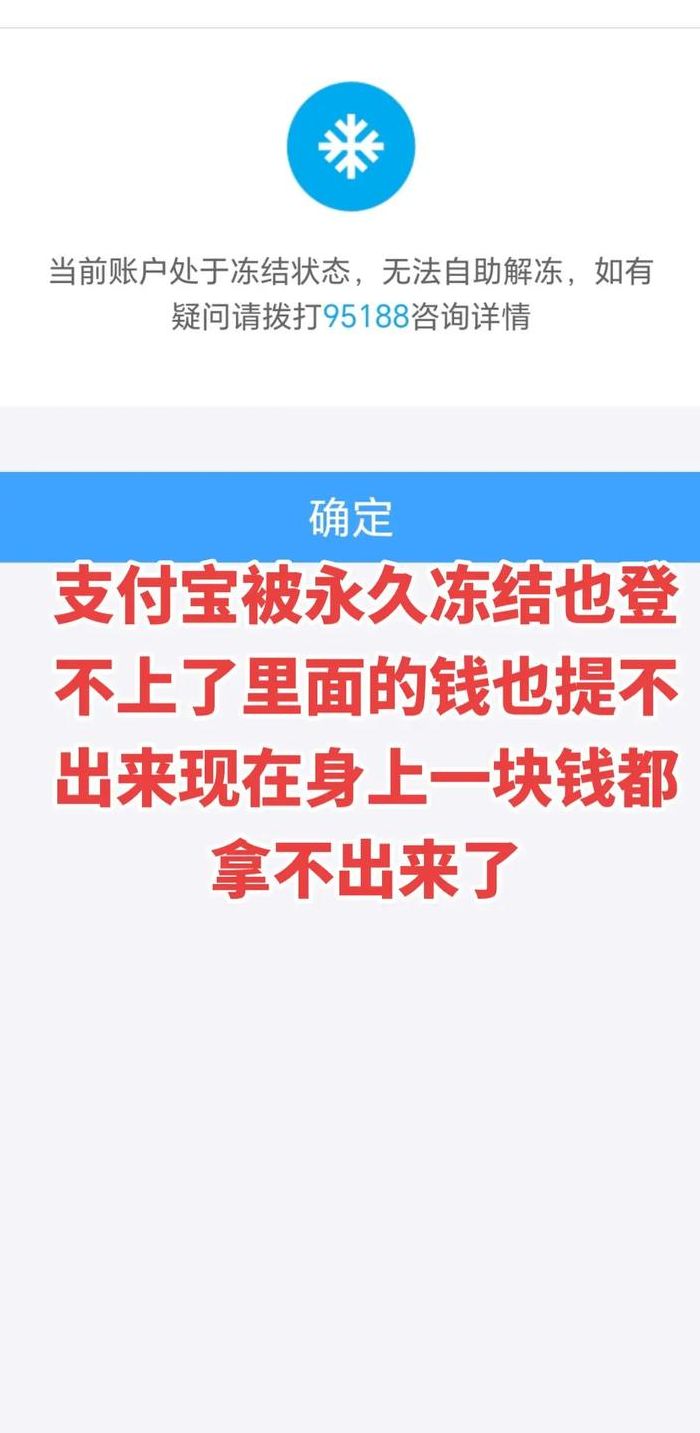Tap the 确定 confirm button
This screenshot has width=700, height=1433.
[x=350, y=517]
